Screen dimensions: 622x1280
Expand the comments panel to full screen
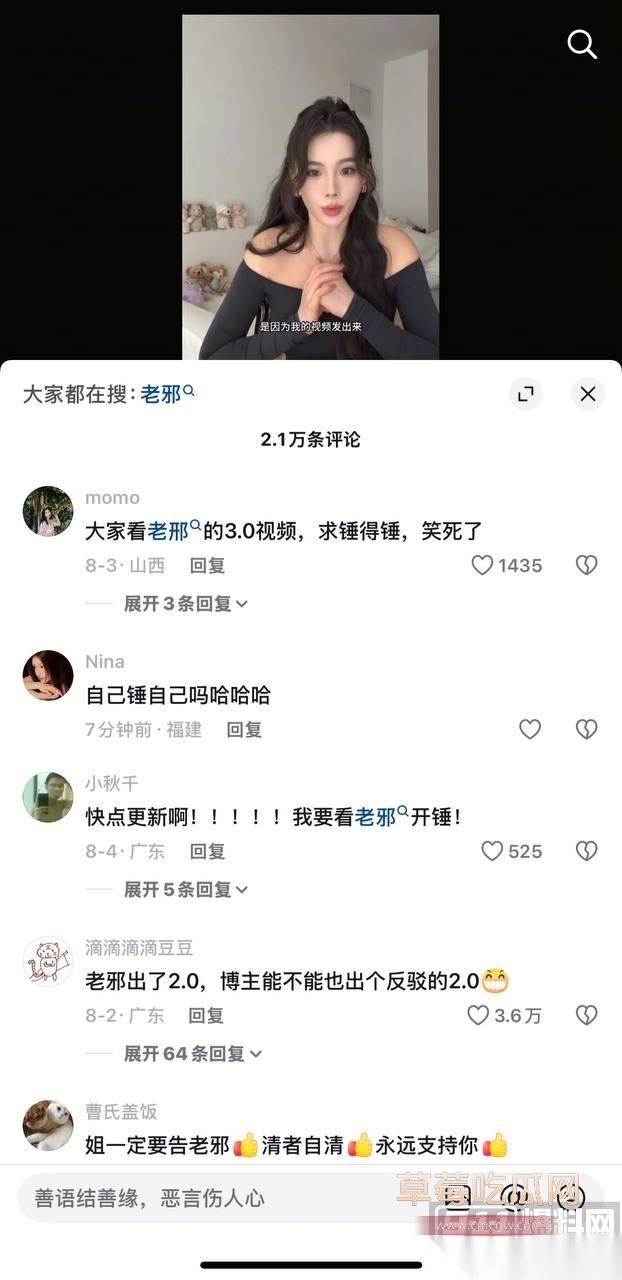click(525, 394)
